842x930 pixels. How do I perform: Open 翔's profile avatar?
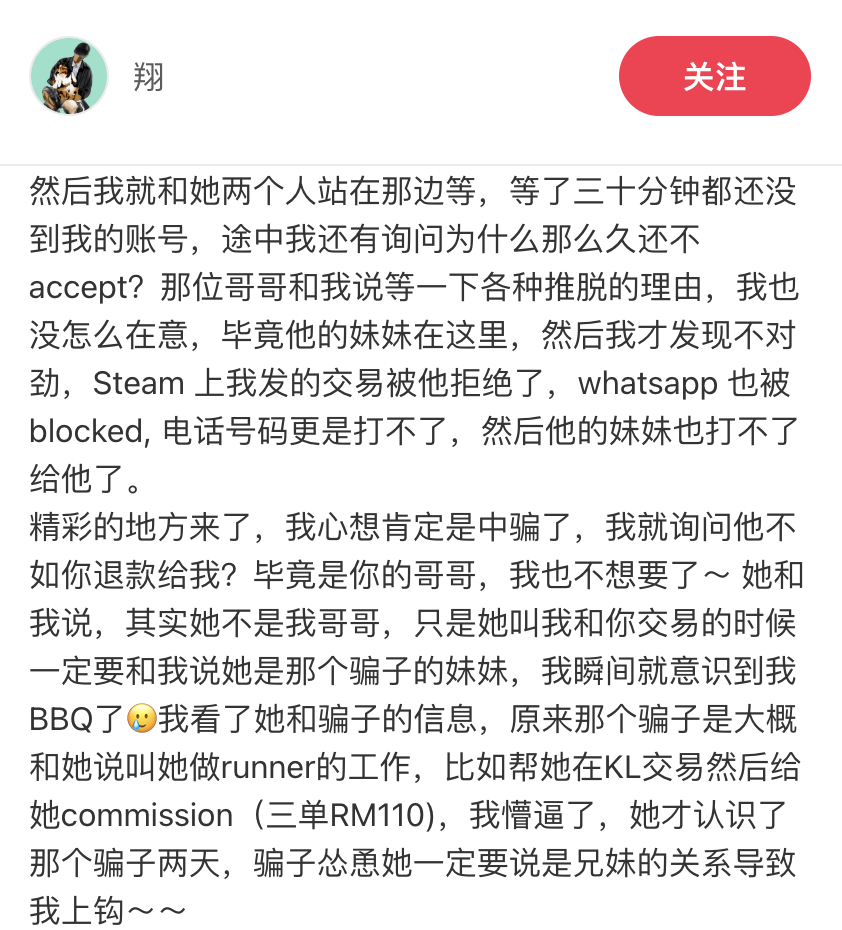pos(69,77)
